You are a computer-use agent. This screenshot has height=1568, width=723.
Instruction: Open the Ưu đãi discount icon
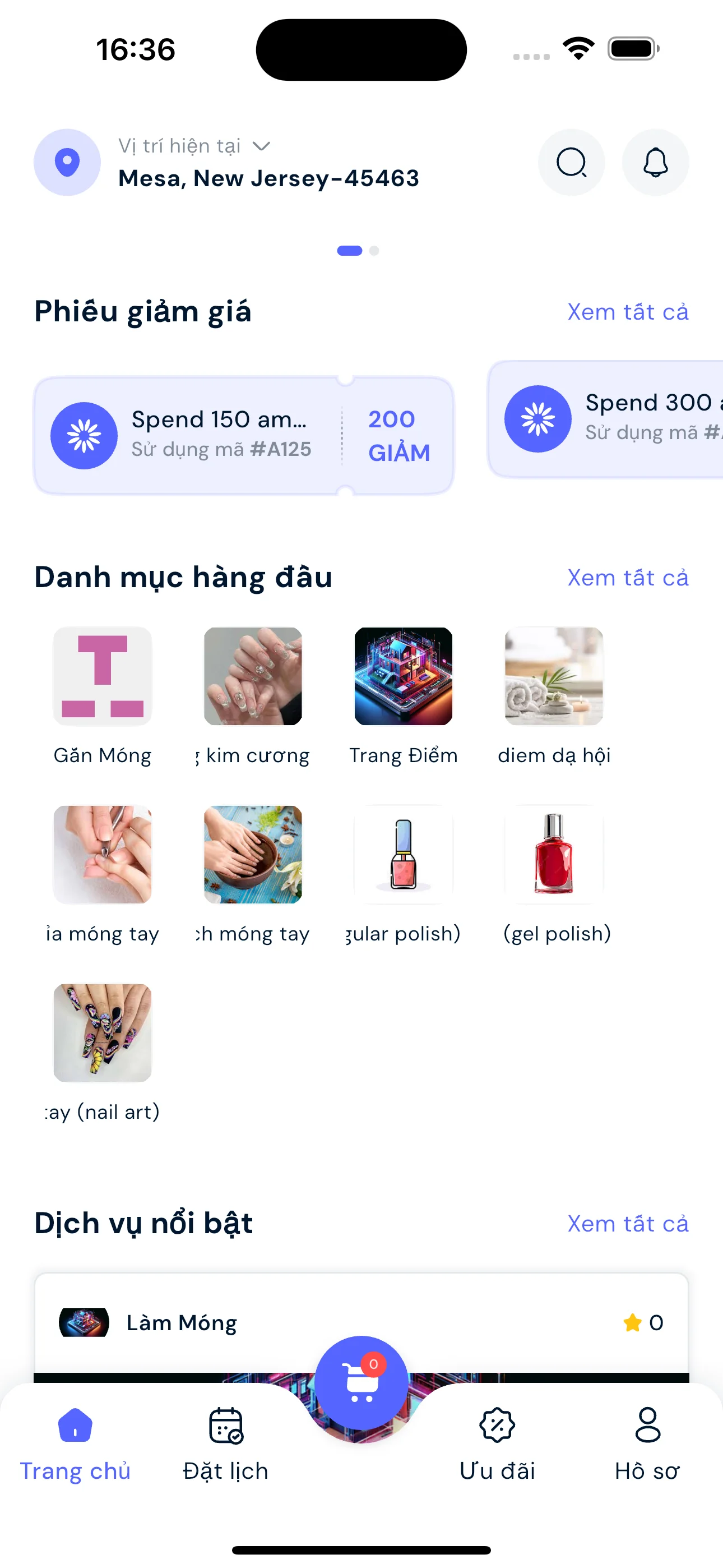(496, 1424)
